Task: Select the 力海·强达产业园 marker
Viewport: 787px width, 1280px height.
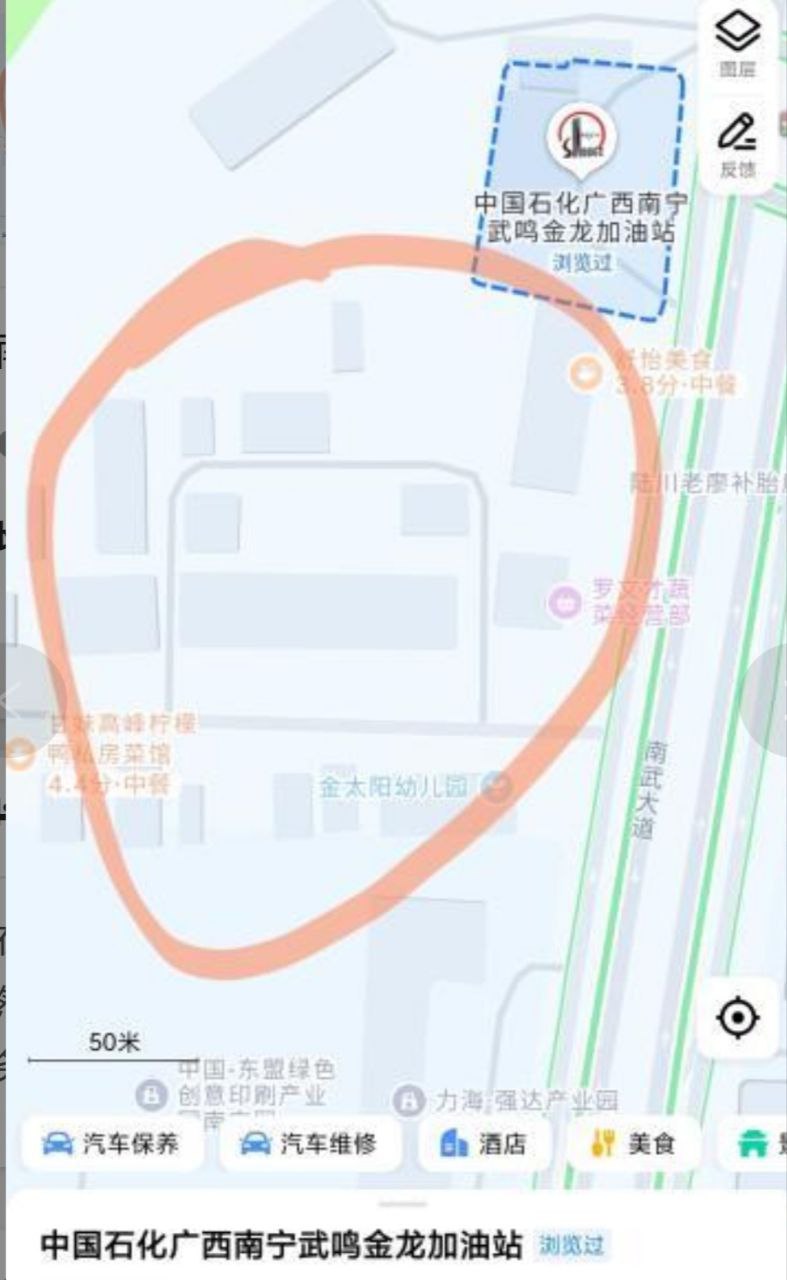Action: click(408, 1097)
